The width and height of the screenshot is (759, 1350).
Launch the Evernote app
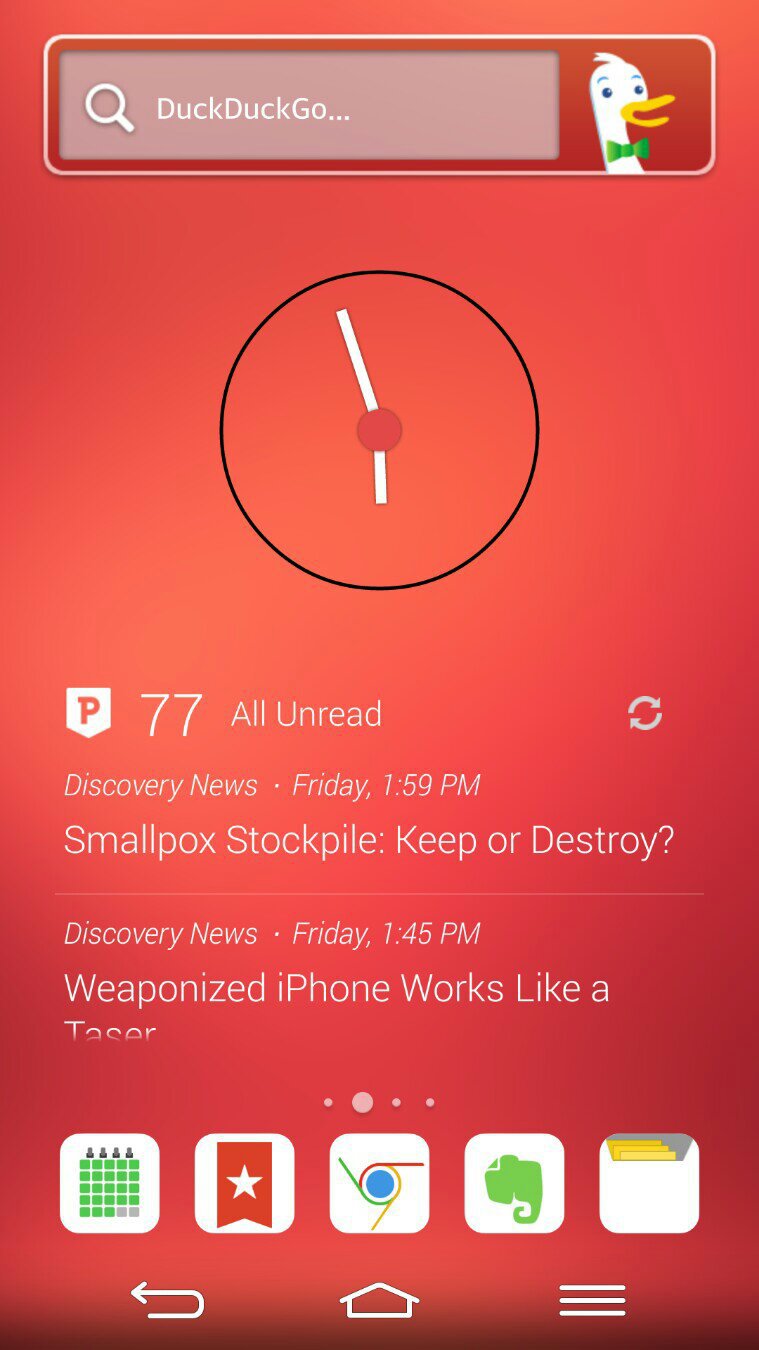tap(514, 1183)
